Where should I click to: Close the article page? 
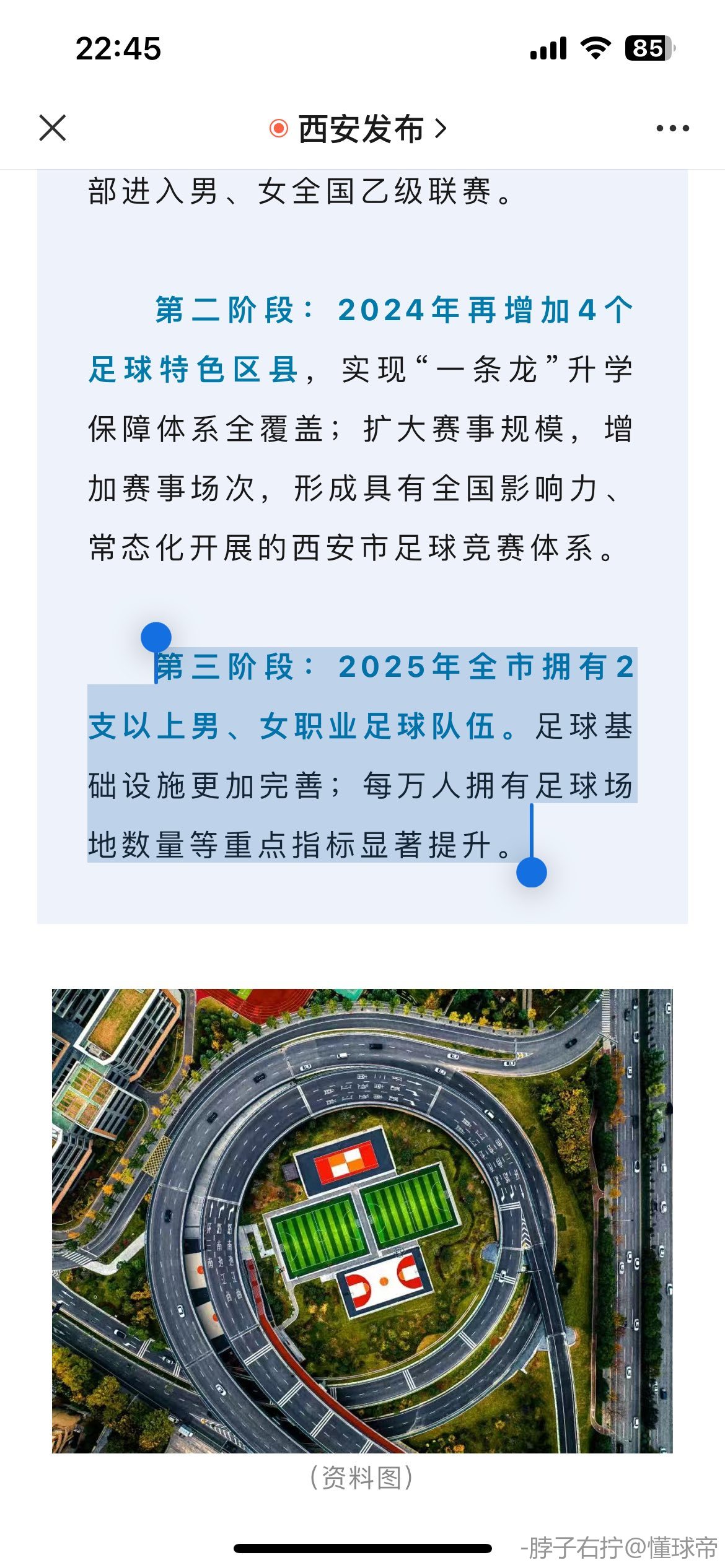tap(53, 128)
